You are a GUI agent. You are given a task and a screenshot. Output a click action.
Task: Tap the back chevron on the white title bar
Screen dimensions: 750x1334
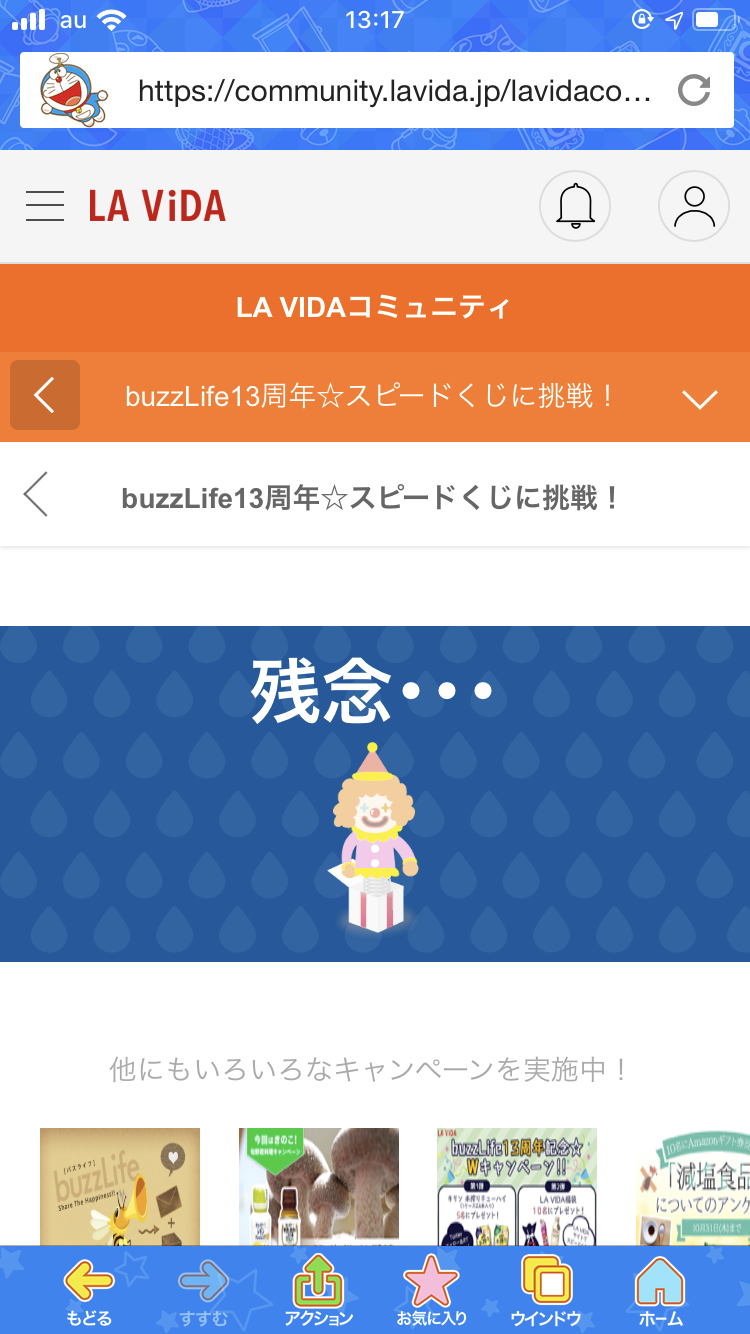[x=37, y=495]
